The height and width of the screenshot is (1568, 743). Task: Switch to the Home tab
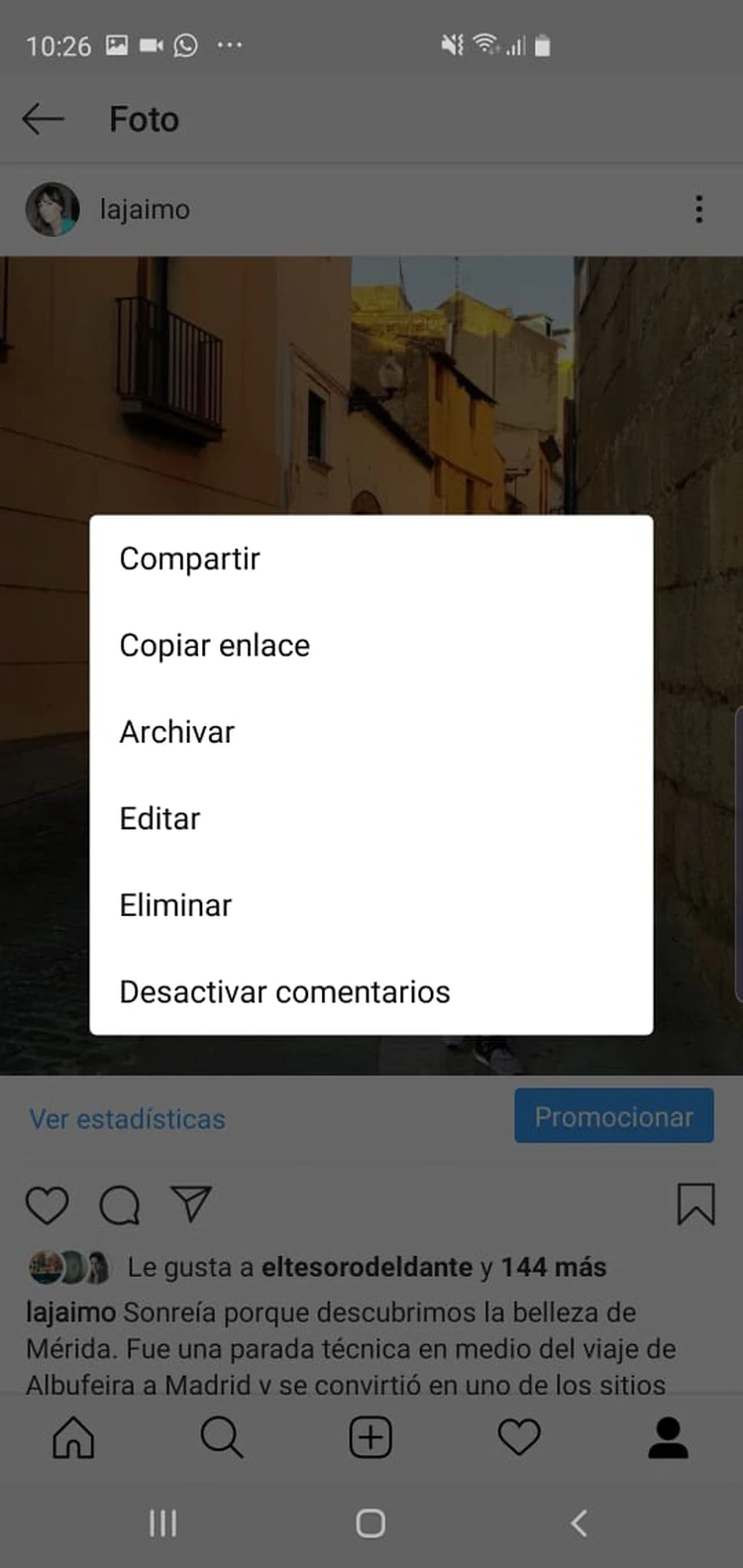(73, 1438)
